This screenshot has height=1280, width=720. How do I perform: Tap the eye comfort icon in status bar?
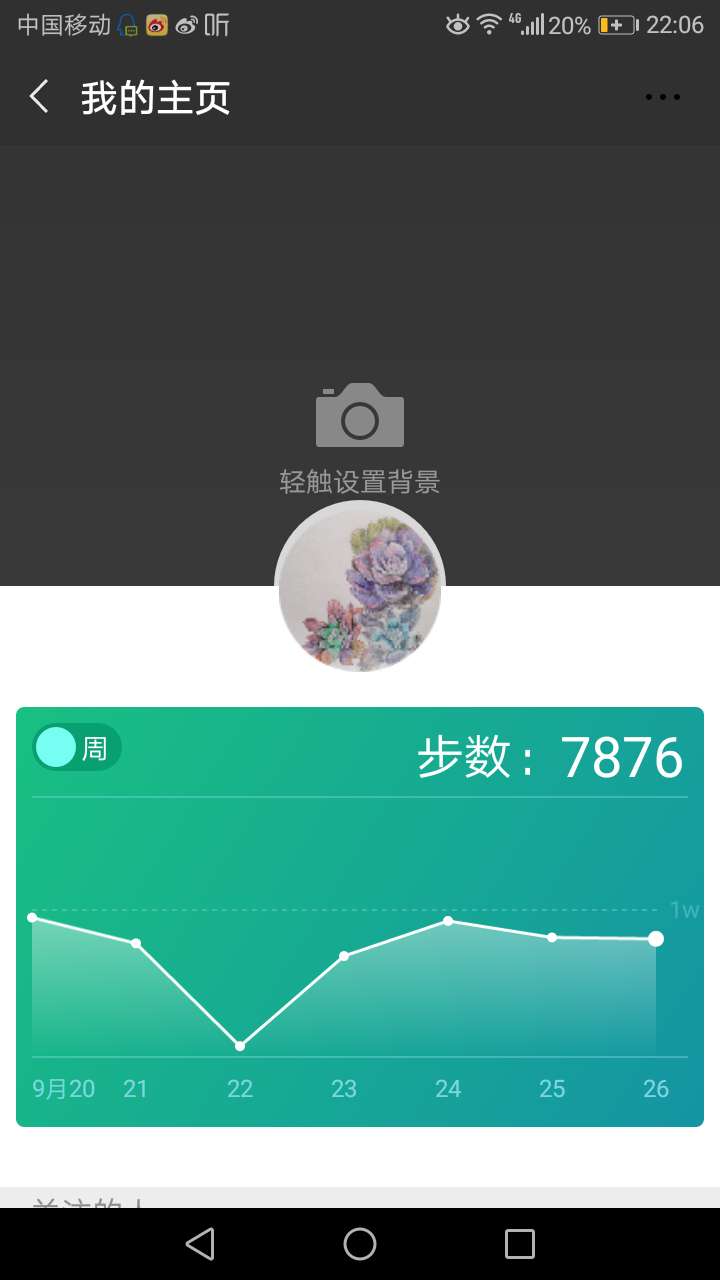(458, 24)
